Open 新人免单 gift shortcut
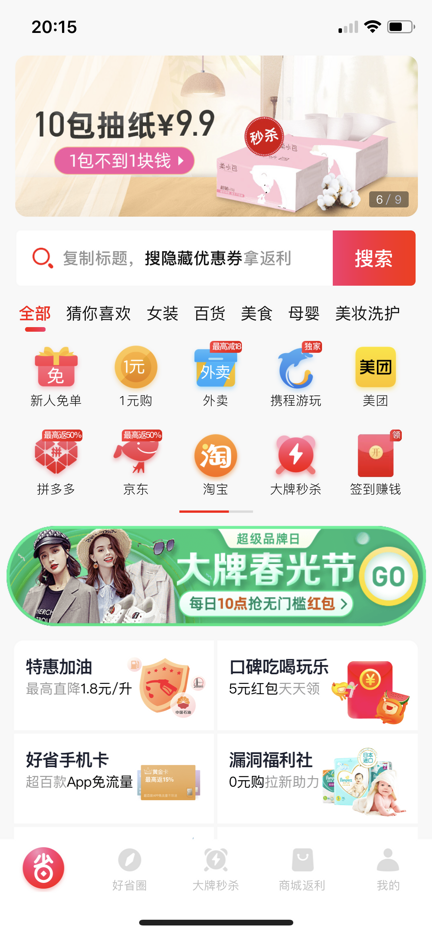This screenshot has height=935, width=432. pyautogui.click(x=56, y=377)
